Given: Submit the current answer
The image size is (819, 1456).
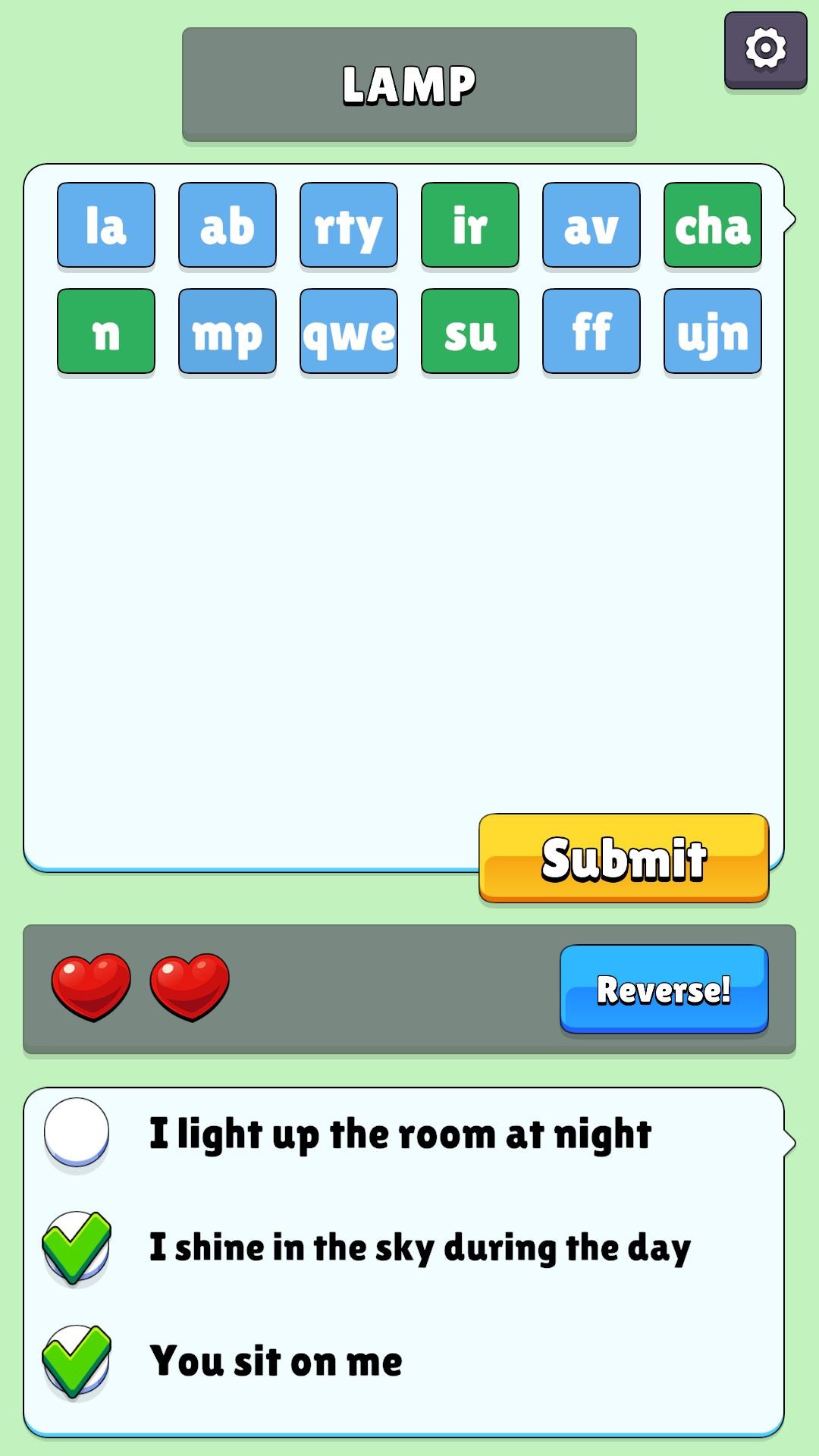Looking at the screenshot, I should click(623, 858).
